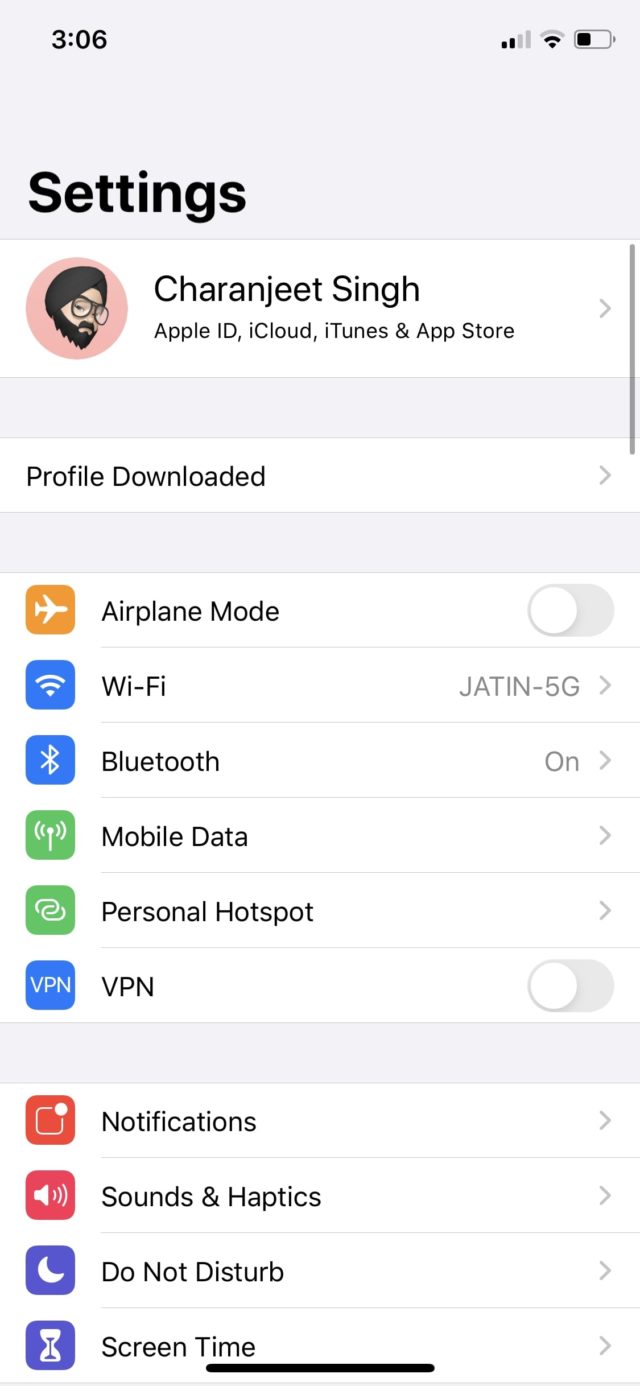The height and width of the screenshot is (1386, 640).
Task: Open Personal Hotspot settings
Action: click(x=320, y=910)
